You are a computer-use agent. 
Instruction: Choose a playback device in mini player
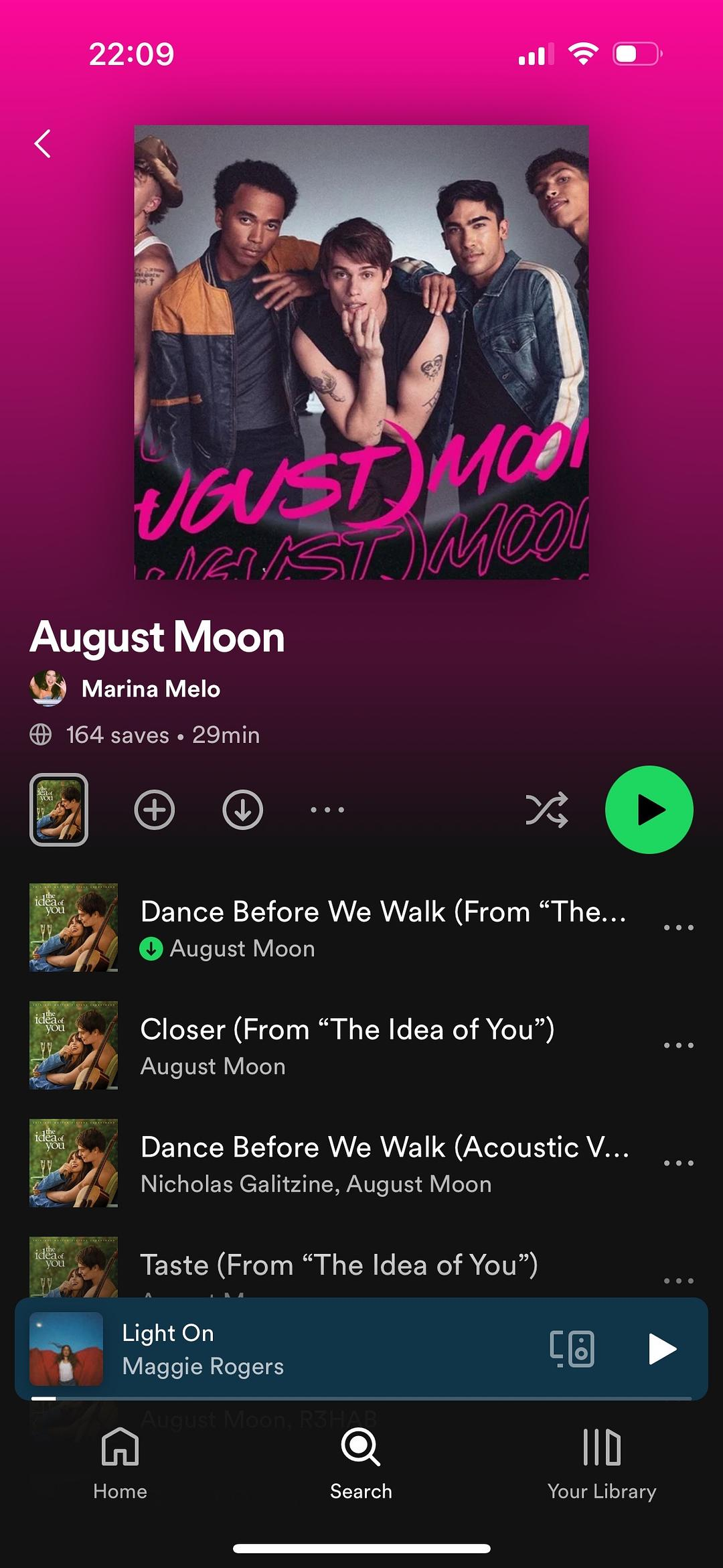(x=572, y=1349)
